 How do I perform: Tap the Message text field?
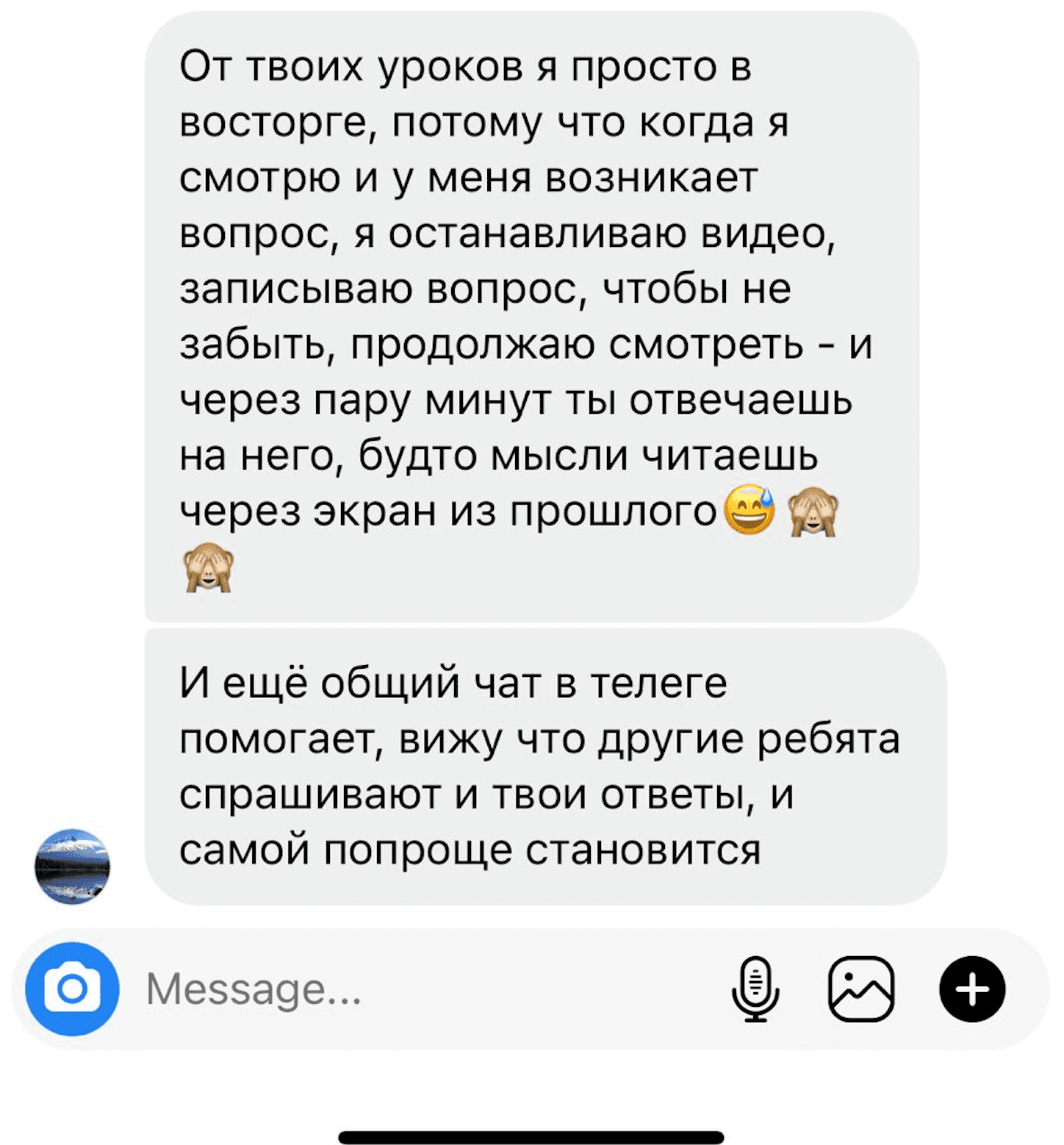click(x=411, y=988)
